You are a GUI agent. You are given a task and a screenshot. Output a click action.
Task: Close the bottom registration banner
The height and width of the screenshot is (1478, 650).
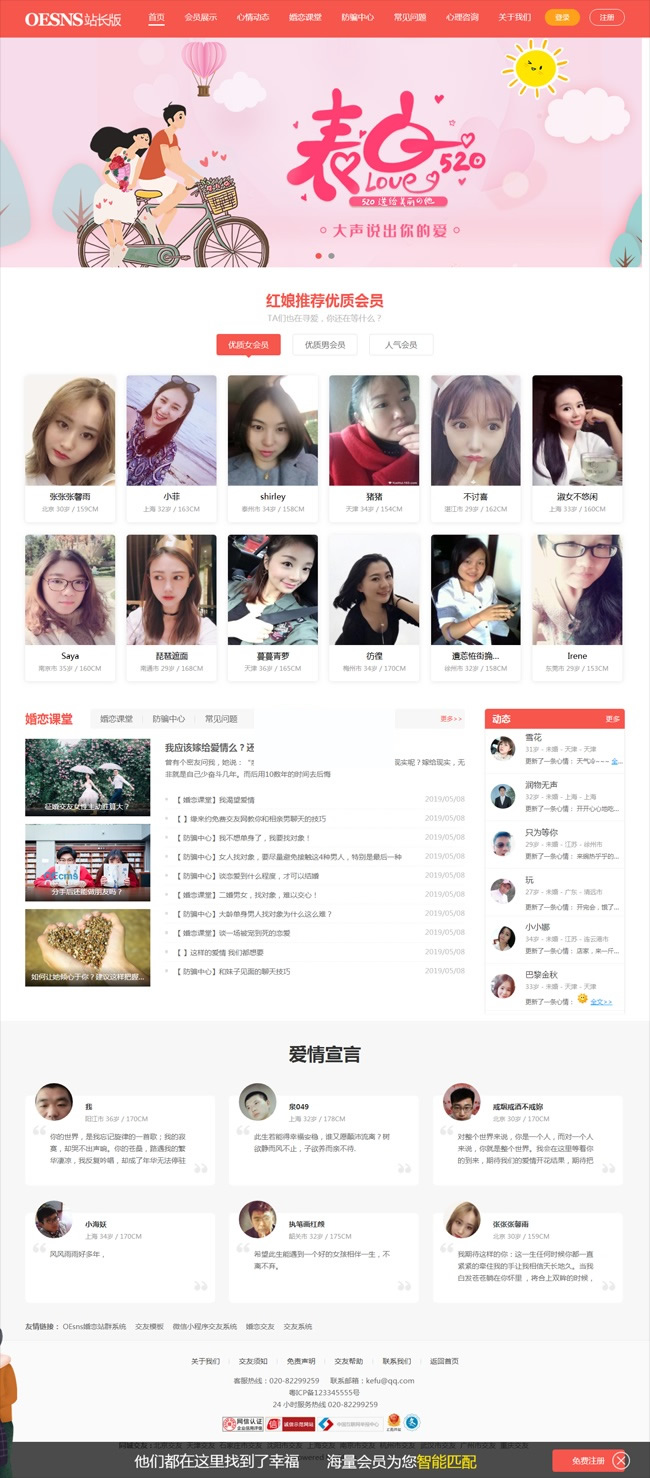pos(621,1461)
